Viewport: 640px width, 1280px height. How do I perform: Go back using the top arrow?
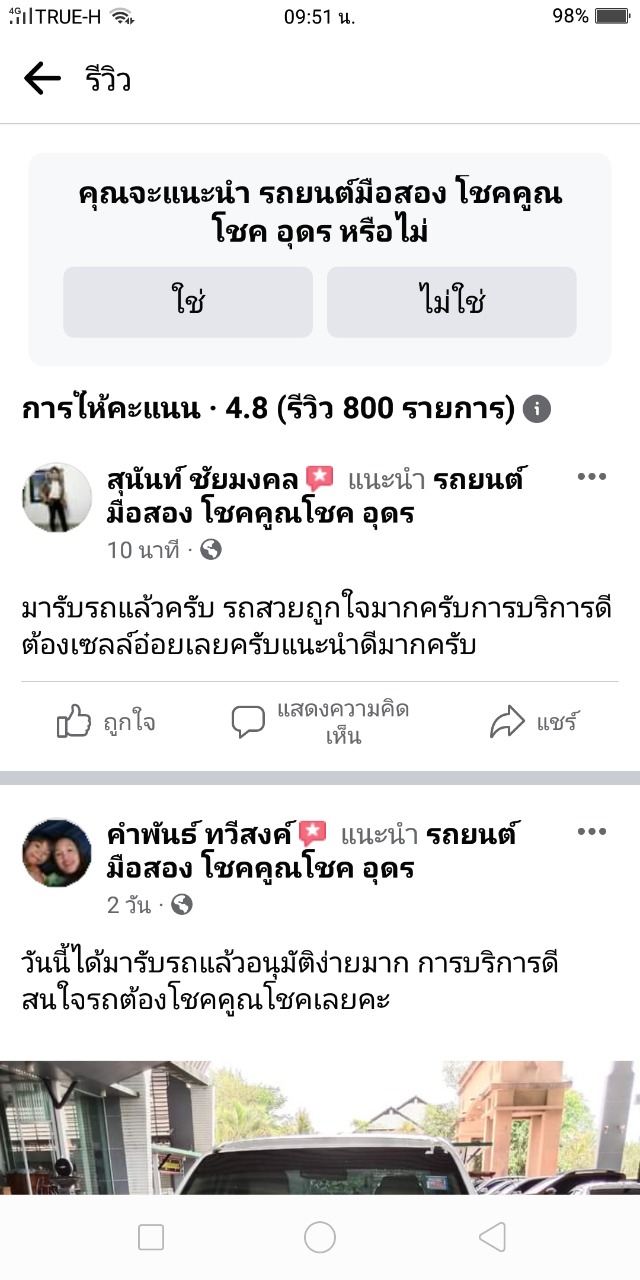(42, 78)
